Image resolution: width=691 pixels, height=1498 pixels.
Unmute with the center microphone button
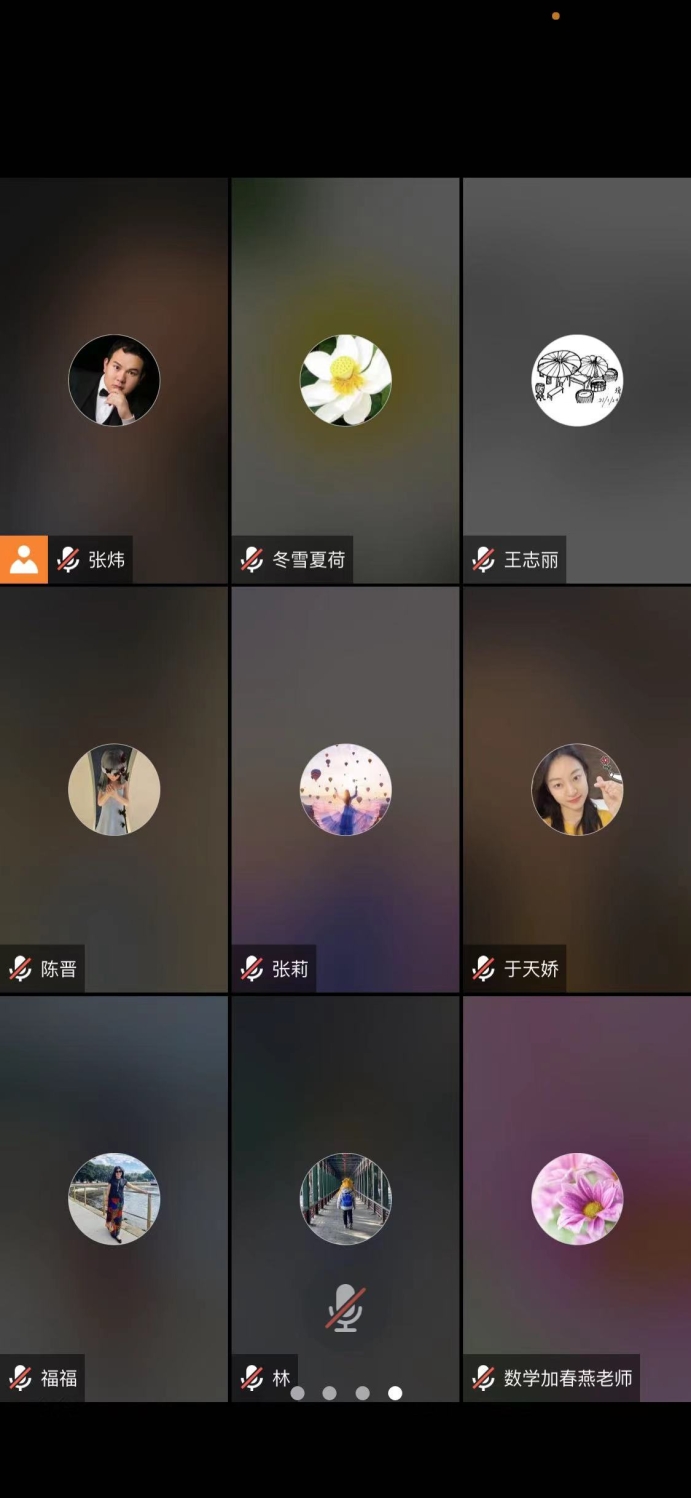tap(345, 1308)
